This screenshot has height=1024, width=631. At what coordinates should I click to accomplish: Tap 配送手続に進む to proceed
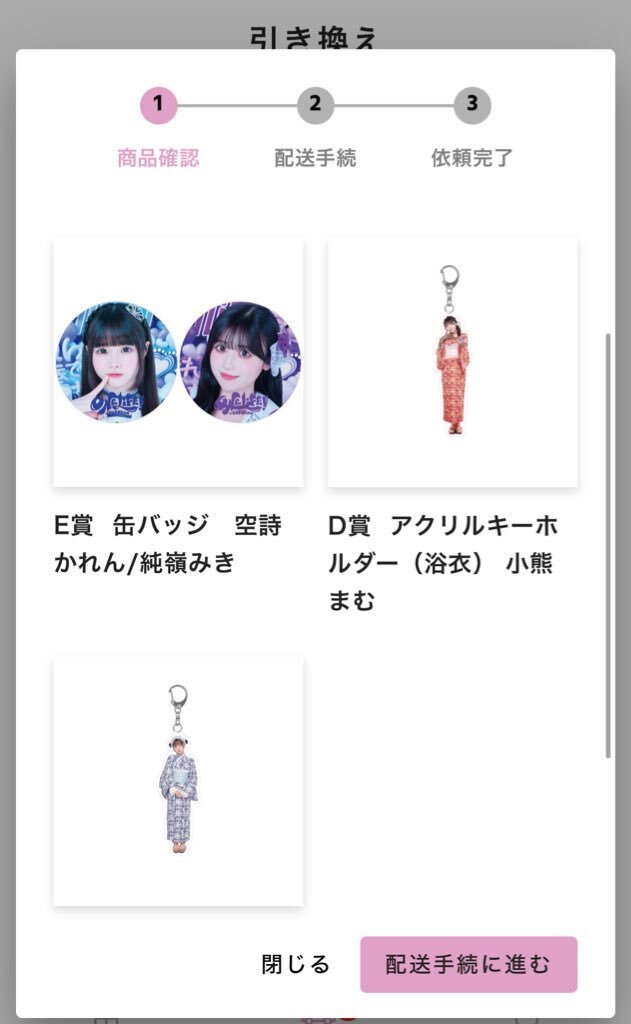tap(468, 964)
